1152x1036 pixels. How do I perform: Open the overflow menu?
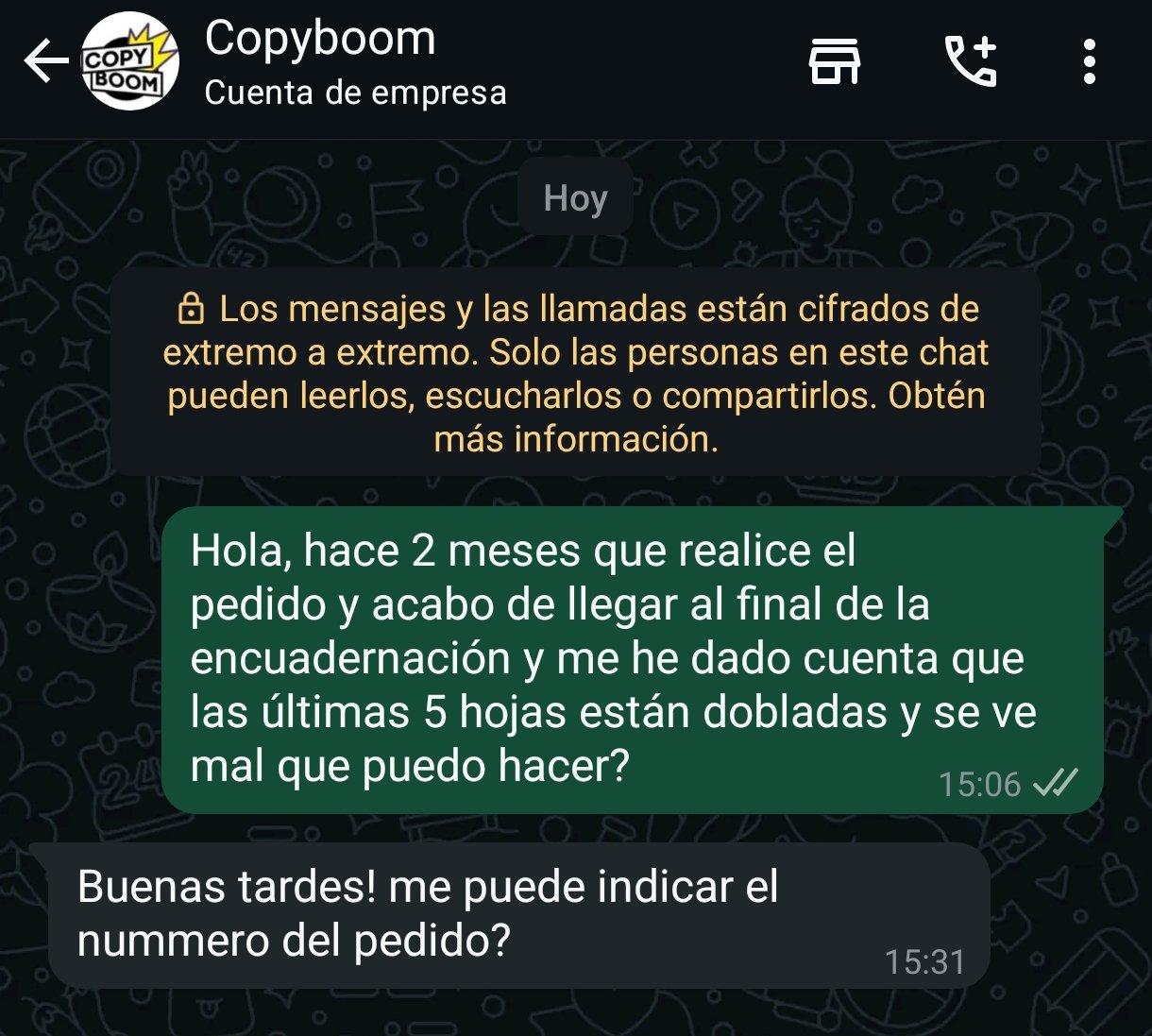(1090, 62)
